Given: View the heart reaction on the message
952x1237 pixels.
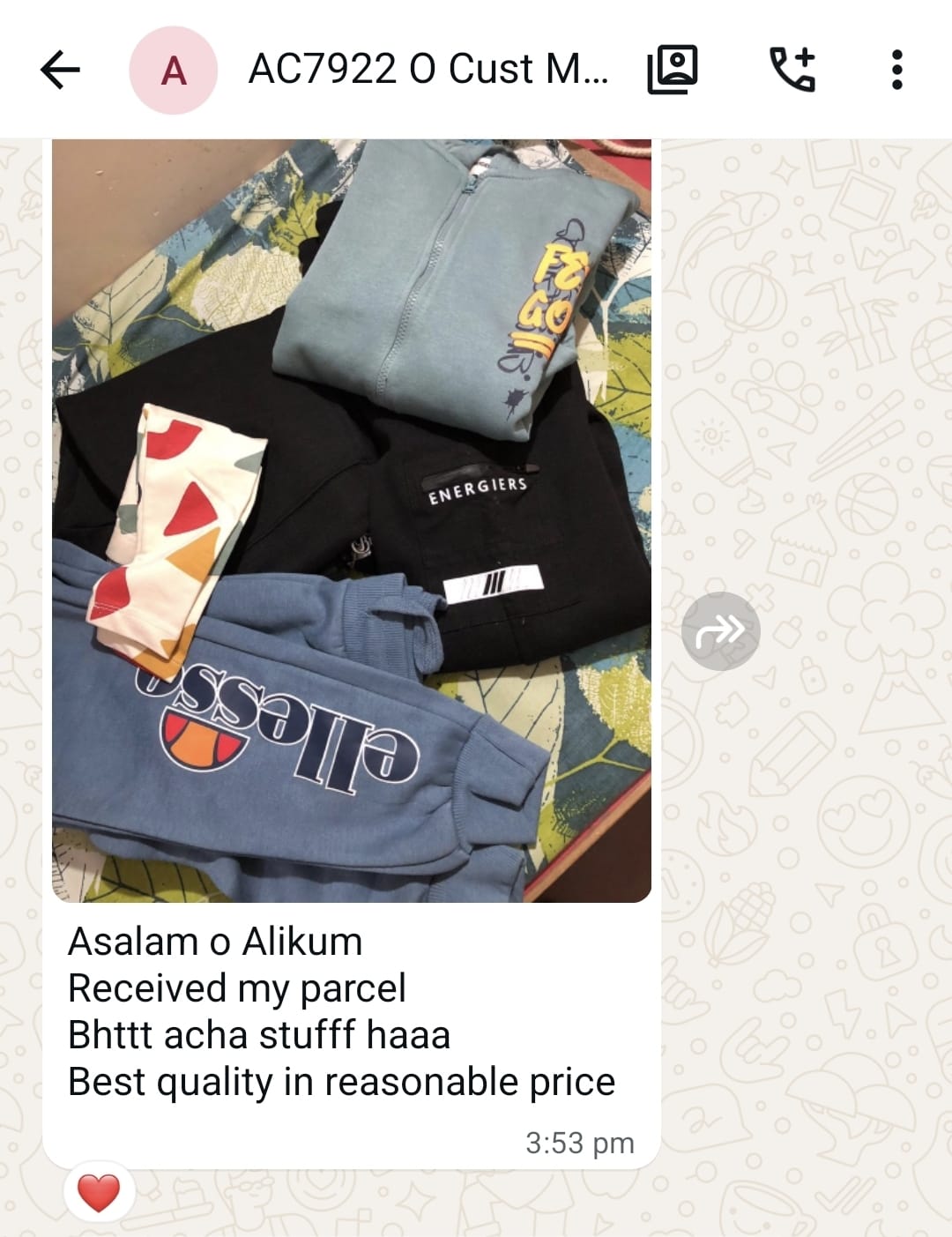Looking at the screenshot, I should tap(99, 1193).
